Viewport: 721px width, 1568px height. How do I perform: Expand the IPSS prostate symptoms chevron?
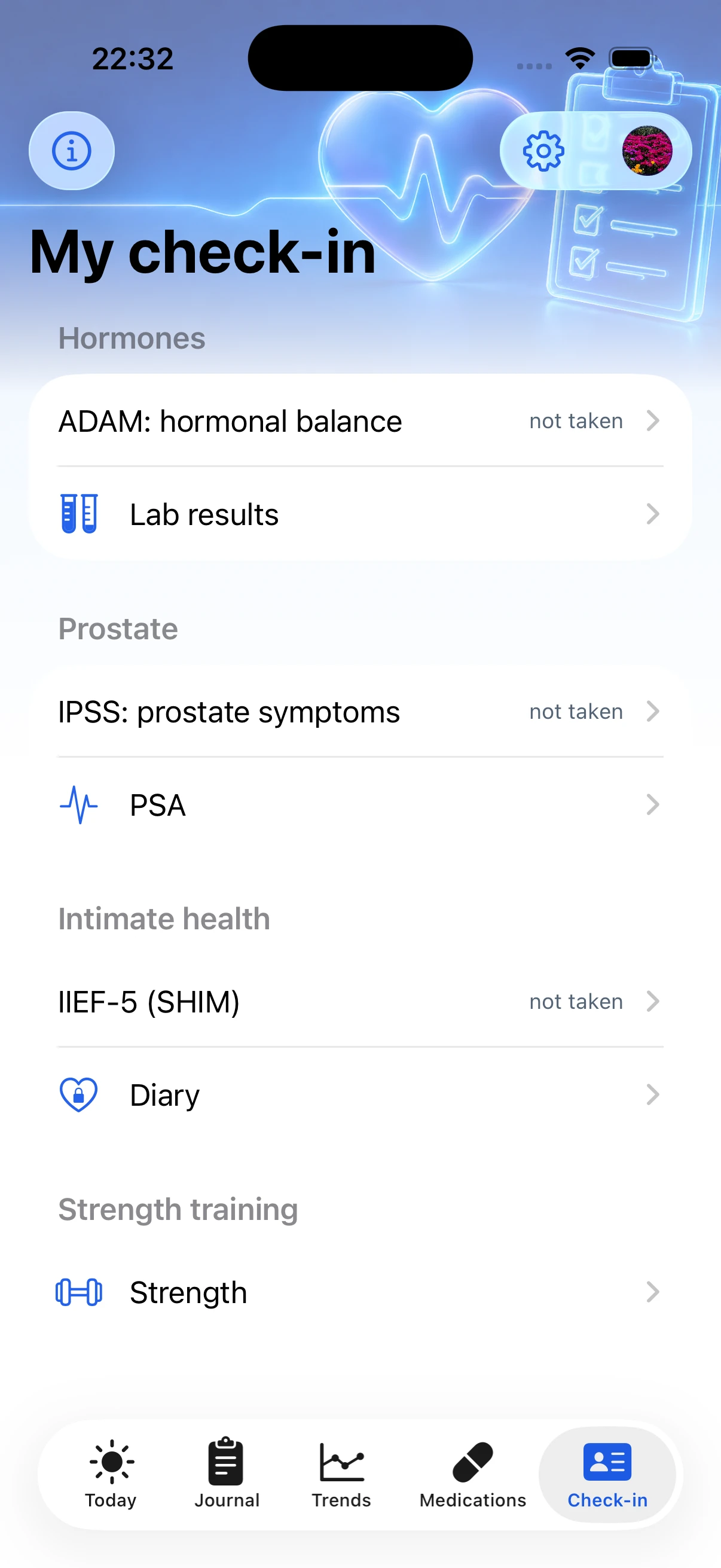[x=652, y=711]
